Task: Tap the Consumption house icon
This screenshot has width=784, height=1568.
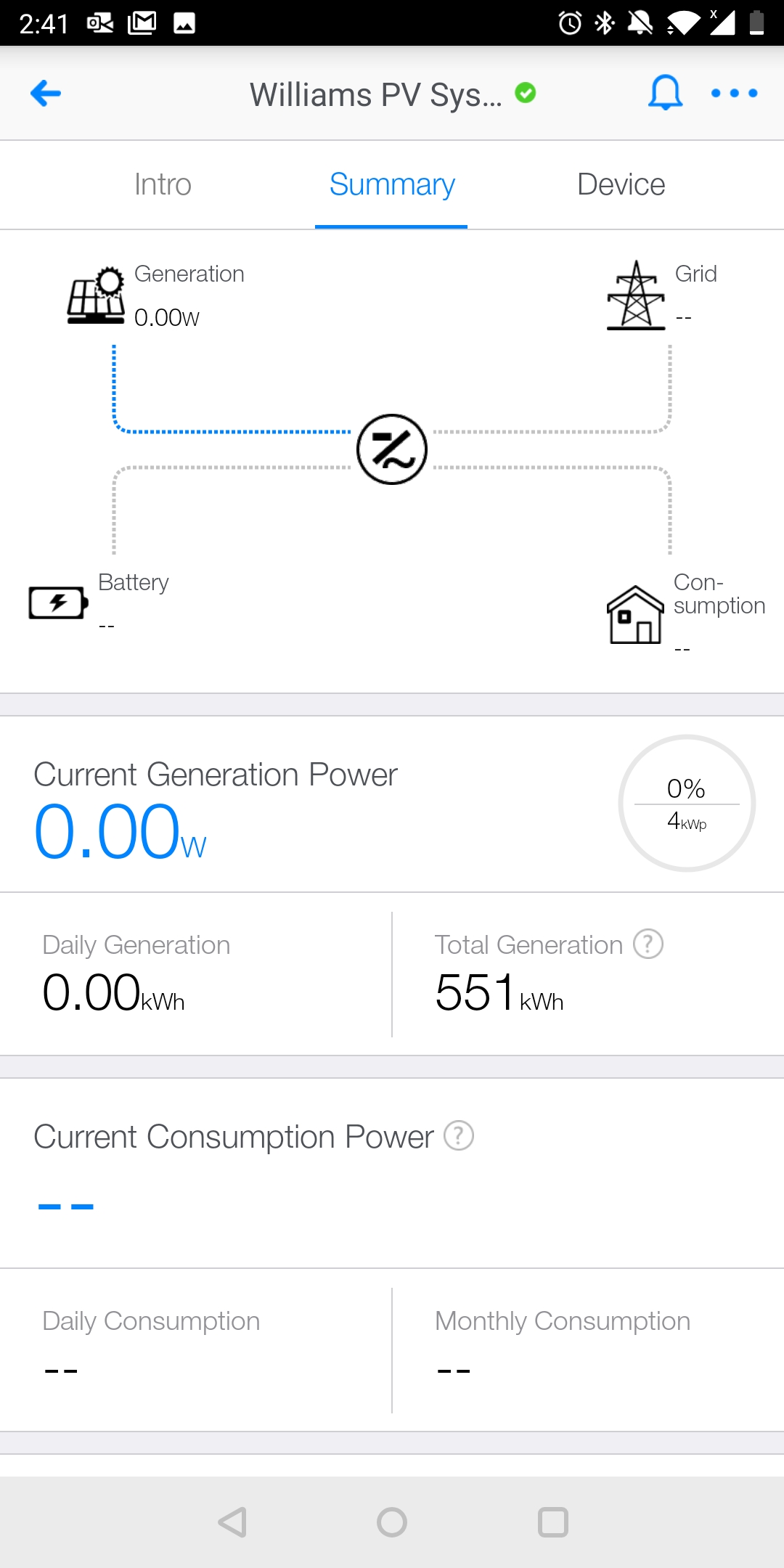Action: (635, 616)
